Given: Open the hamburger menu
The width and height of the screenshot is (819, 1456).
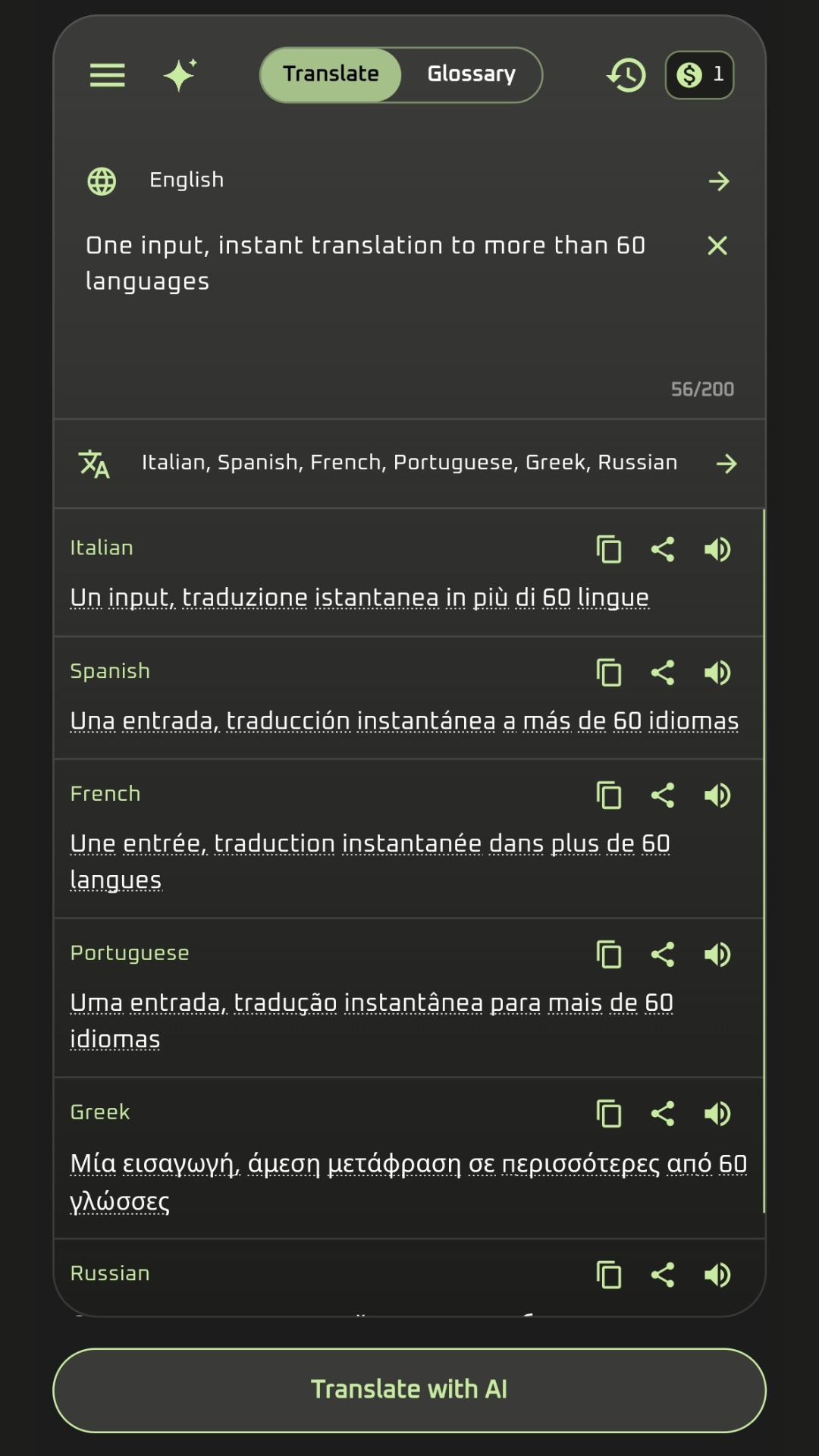Looking at the screenshot, I should tap(106, 74).
